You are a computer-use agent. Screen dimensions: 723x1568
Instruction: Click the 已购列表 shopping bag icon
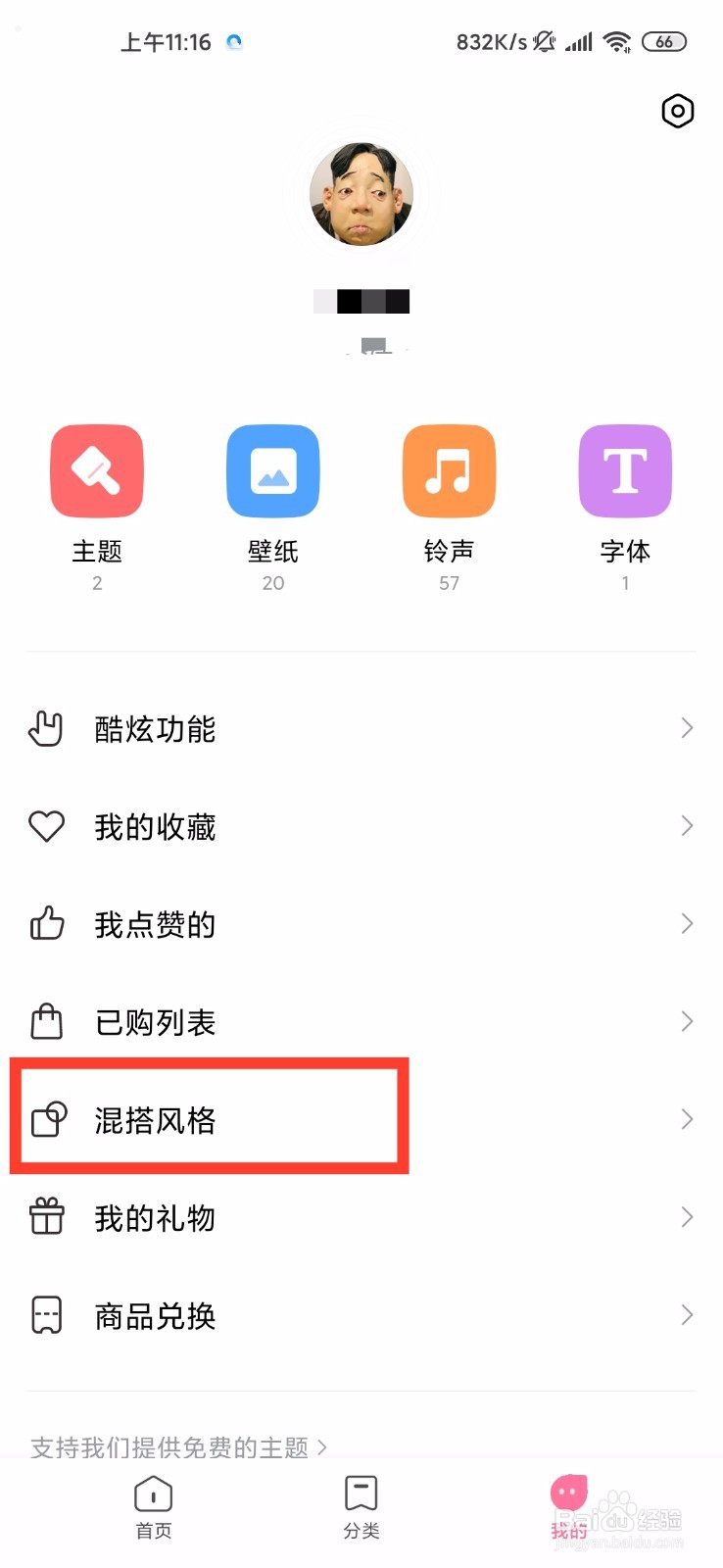click(x=45, y=1021)
